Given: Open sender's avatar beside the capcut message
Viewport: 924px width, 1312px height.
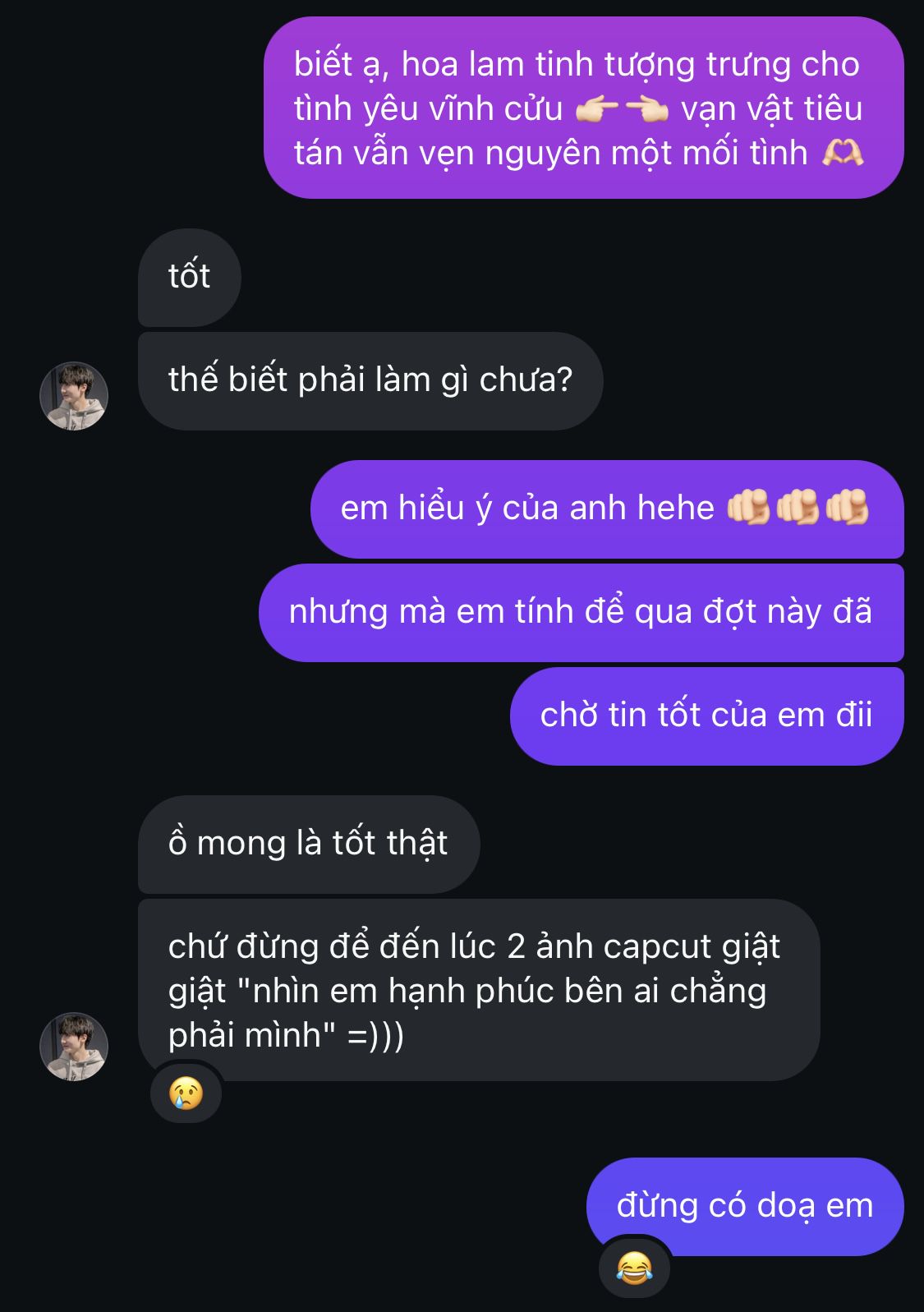Looking at the screenshot, I should tap(74, 1046).
